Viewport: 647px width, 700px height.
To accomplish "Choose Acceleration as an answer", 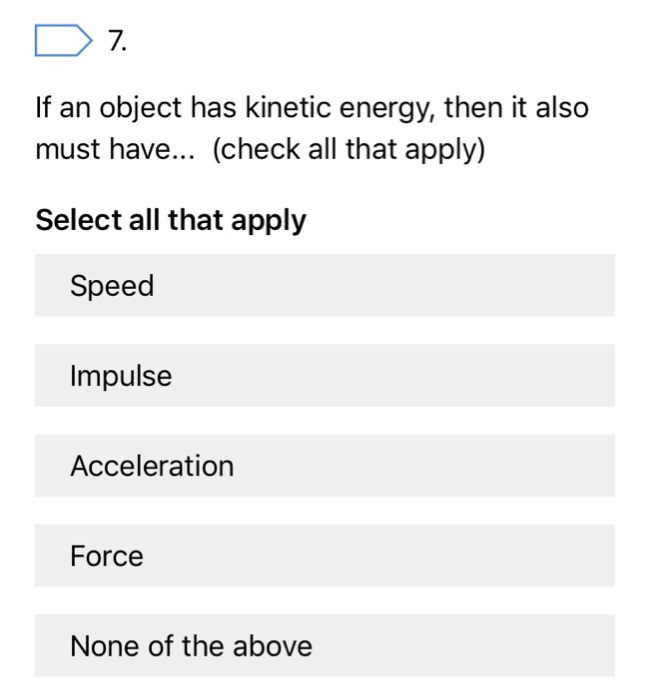I will 324,466.
